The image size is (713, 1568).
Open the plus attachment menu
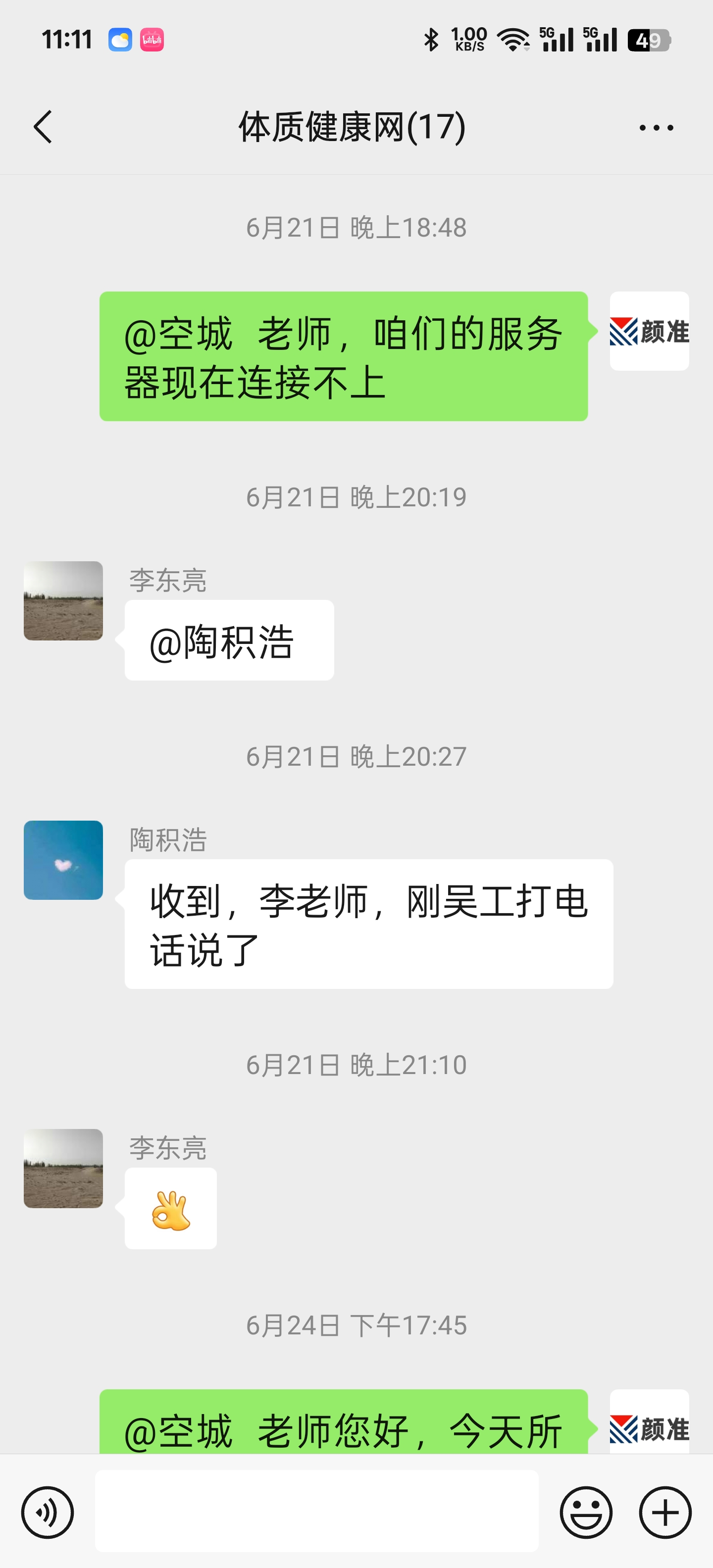click(x=665, y=1512)
